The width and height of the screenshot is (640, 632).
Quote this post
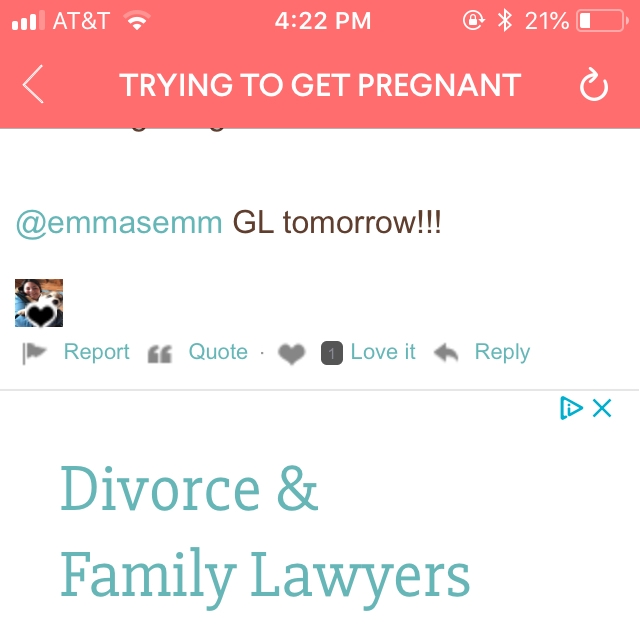point(198,352)
